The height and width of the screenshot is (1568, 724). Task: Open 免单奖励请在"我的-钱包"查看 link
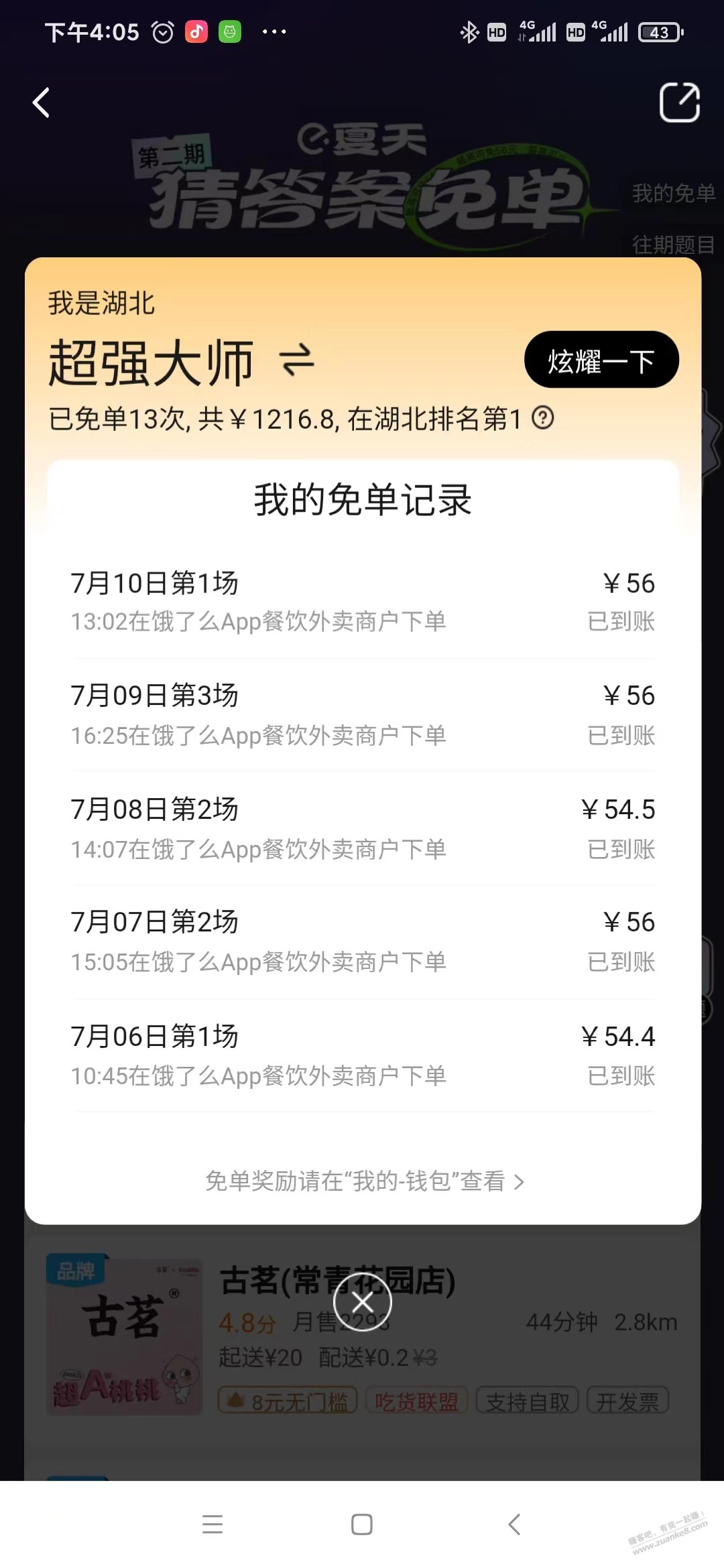[363, 1181]
